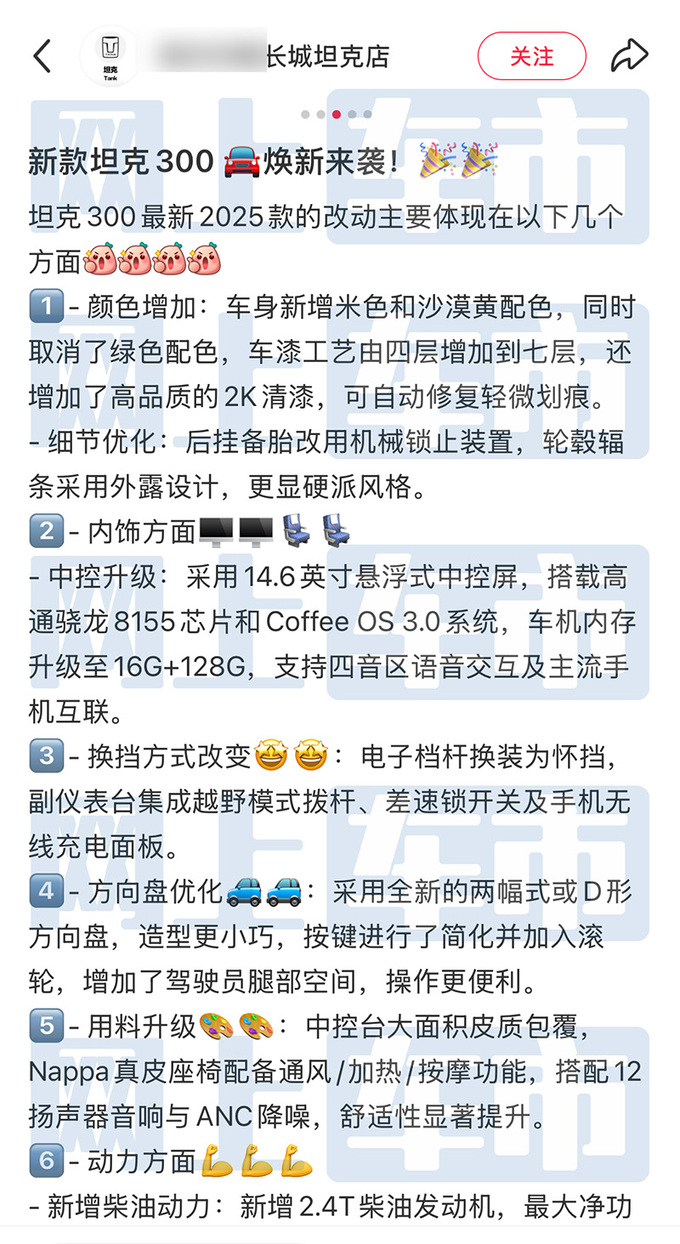Follow the account with the 关注 button
The height and width of the screenshot is (1244, 680).
click(531, 56)
